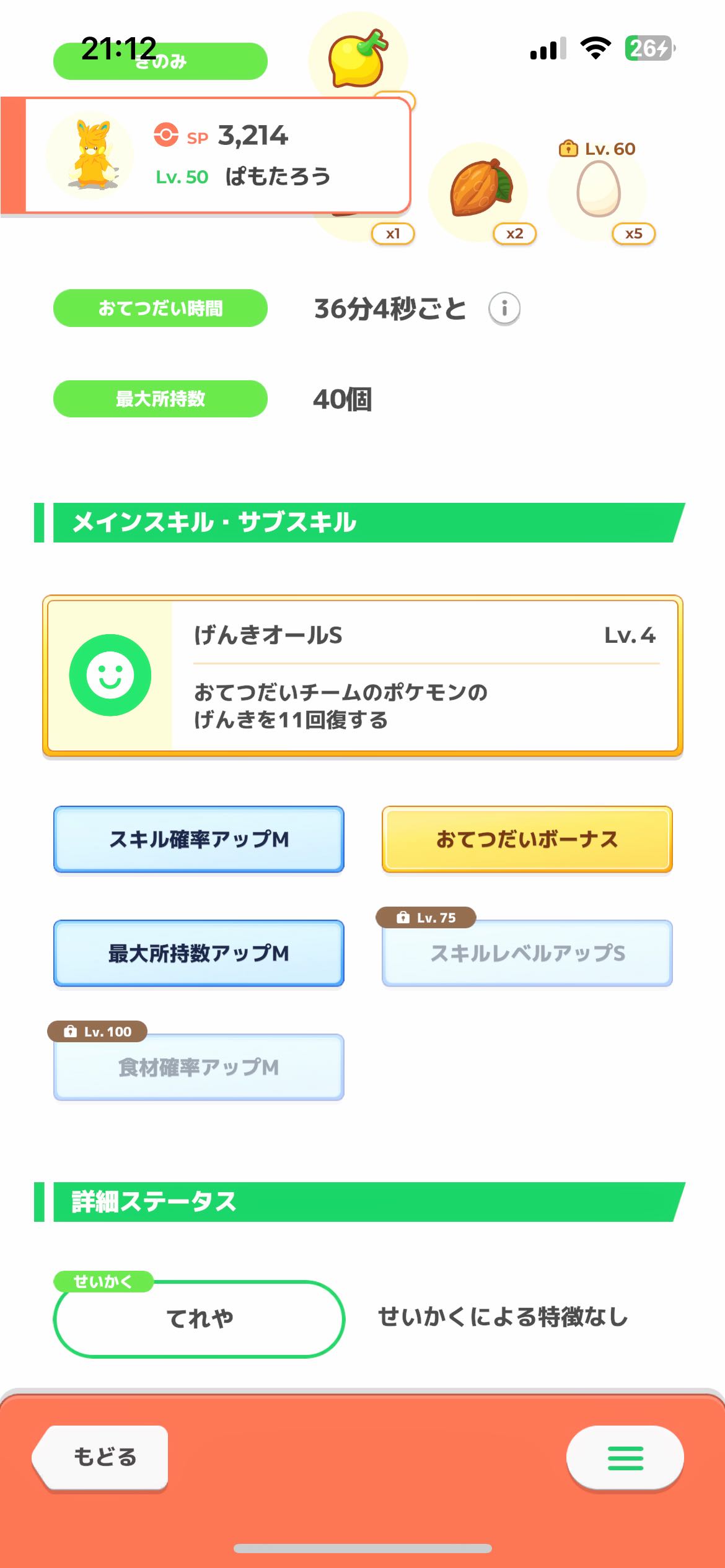This screenshot has width=725, height=1568.
Task: Open the げんきオールS main skill card
Action: point(362,676)
